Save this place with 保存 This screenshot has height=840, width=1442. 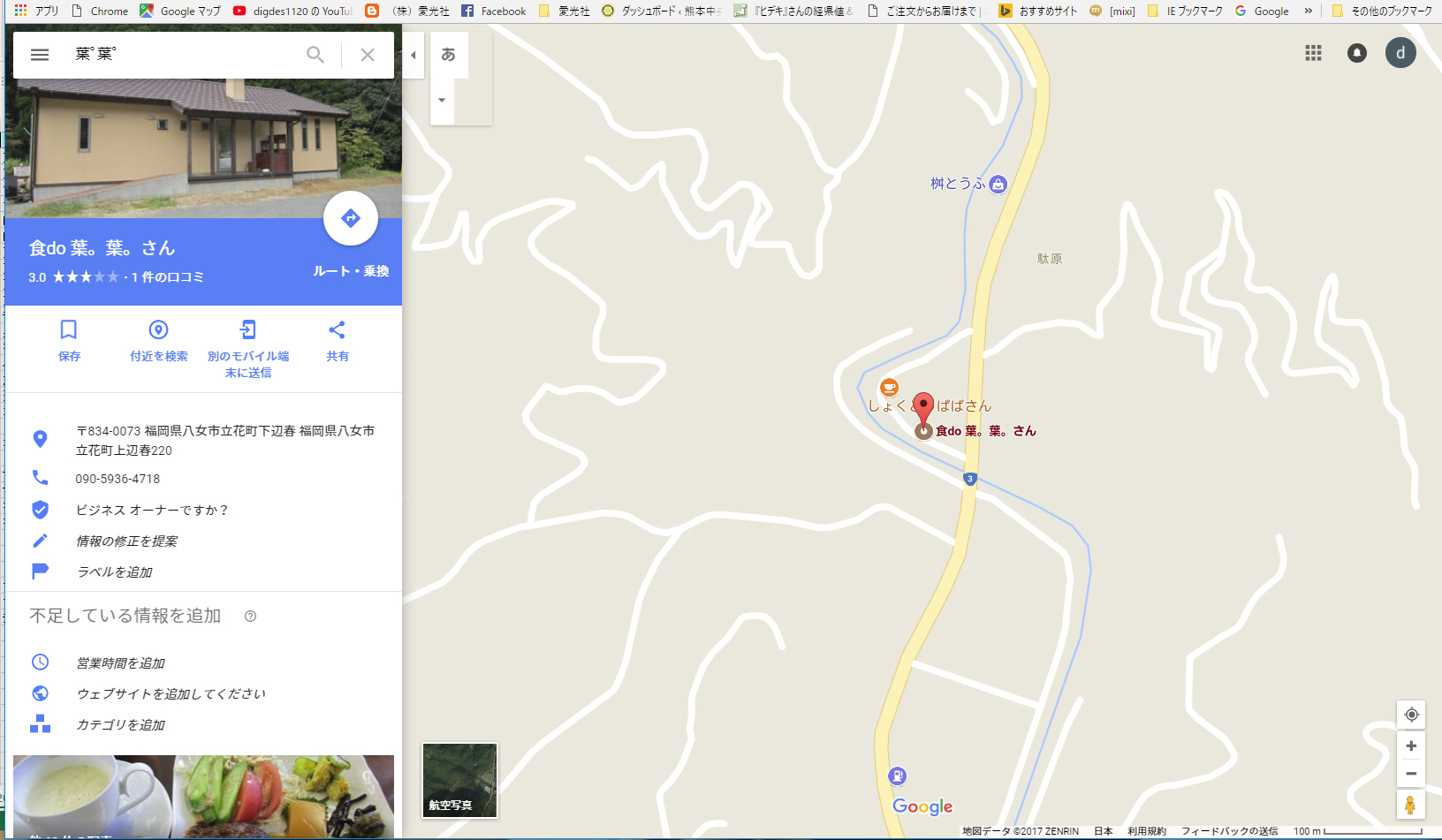point(69,341)
